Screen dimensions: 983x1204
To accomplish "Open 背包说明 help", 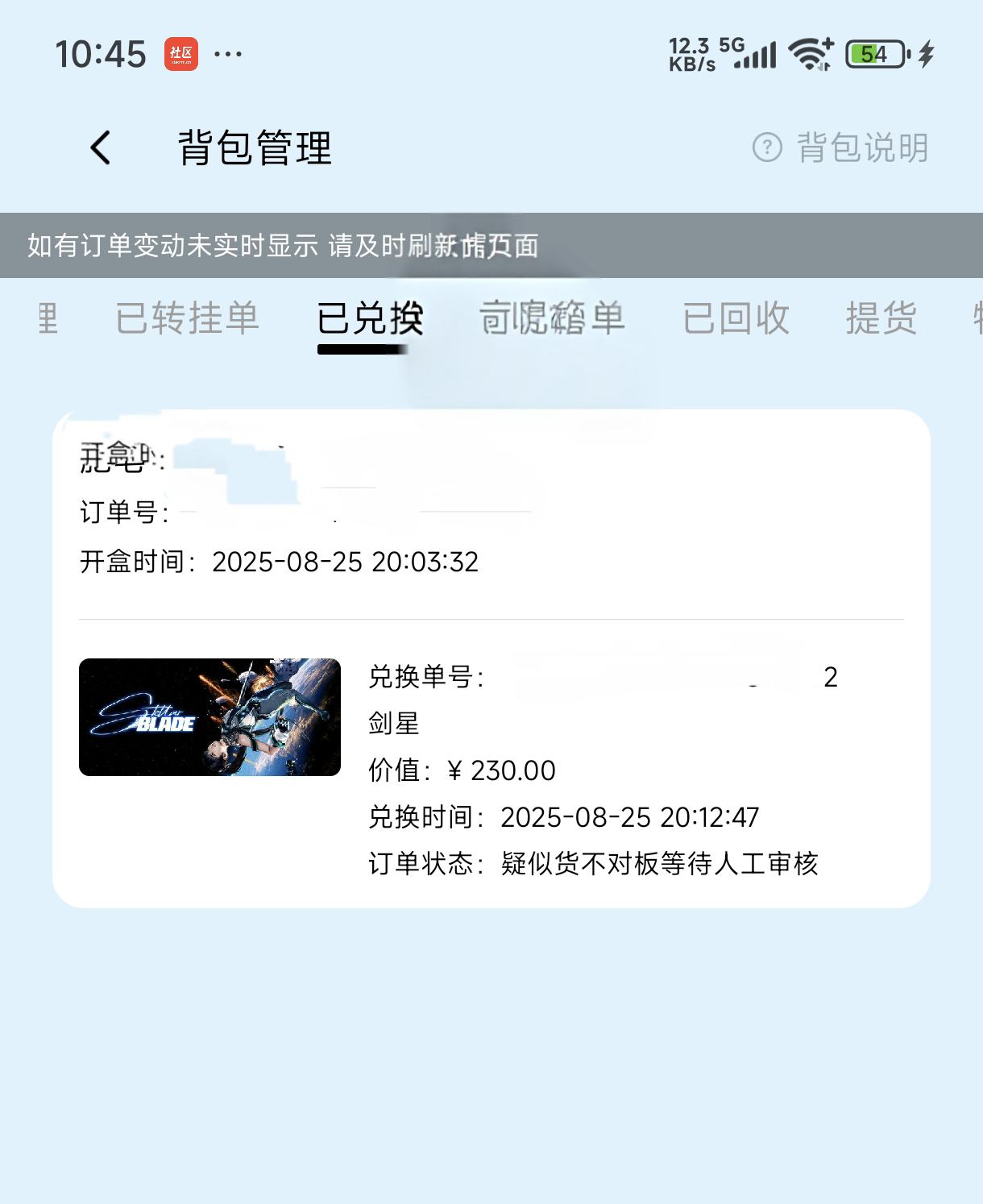I will (841, 148).
